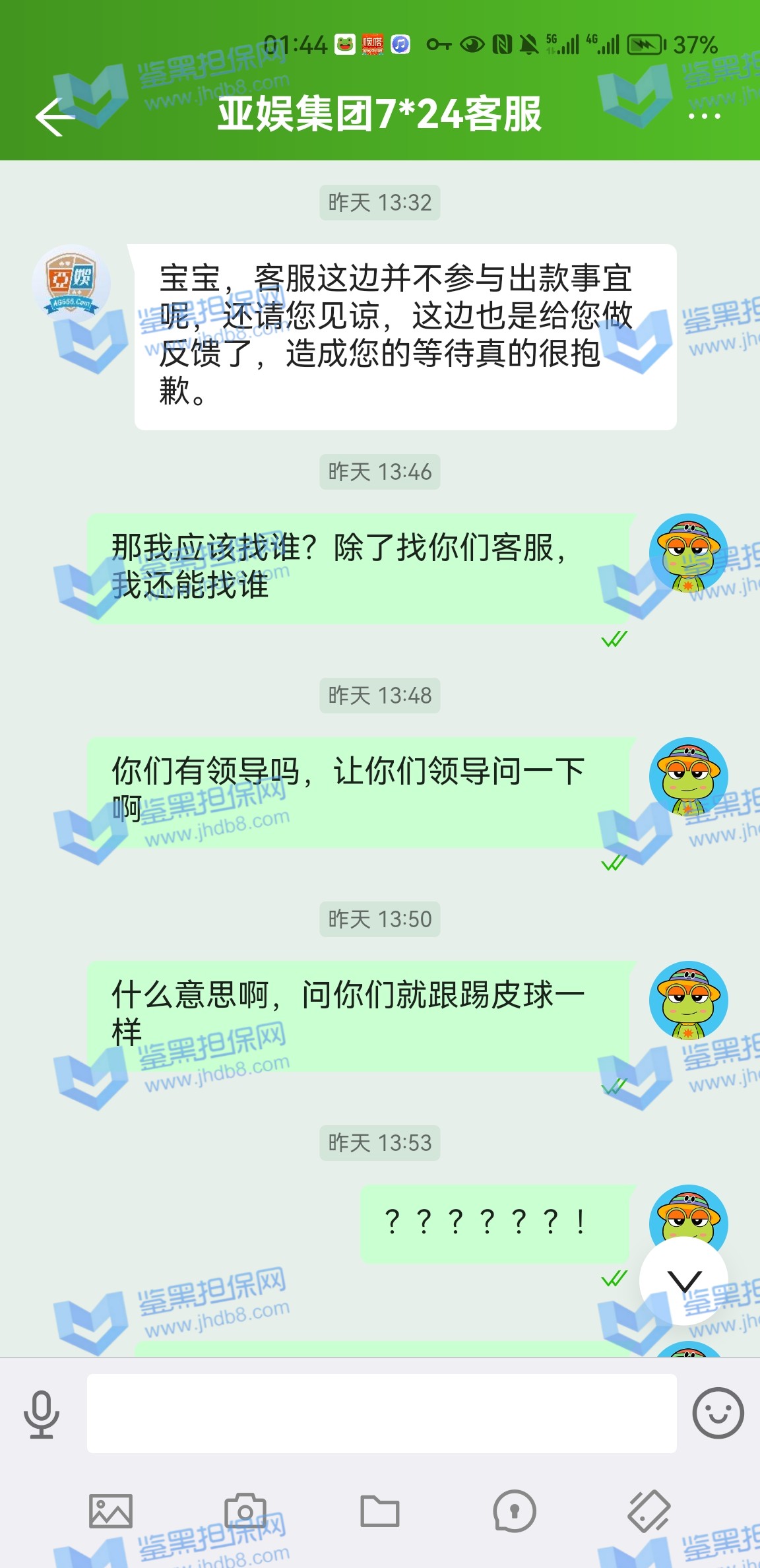This screenshot has height=1568, width=760.
Task: Open the quick reply bubble icon
Action: [x=515, y=1511]
